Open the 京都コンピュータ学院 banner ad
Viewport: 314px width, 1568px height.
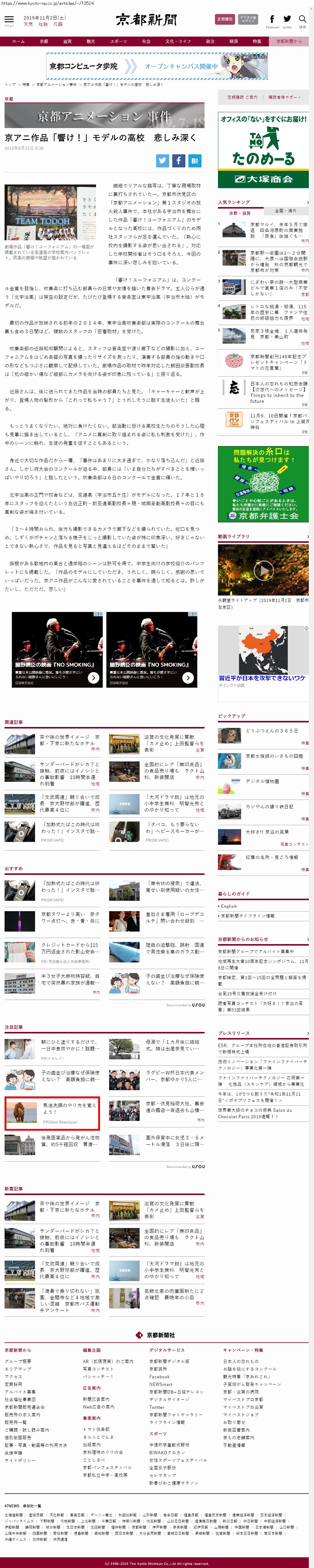[x=157, y=66]
